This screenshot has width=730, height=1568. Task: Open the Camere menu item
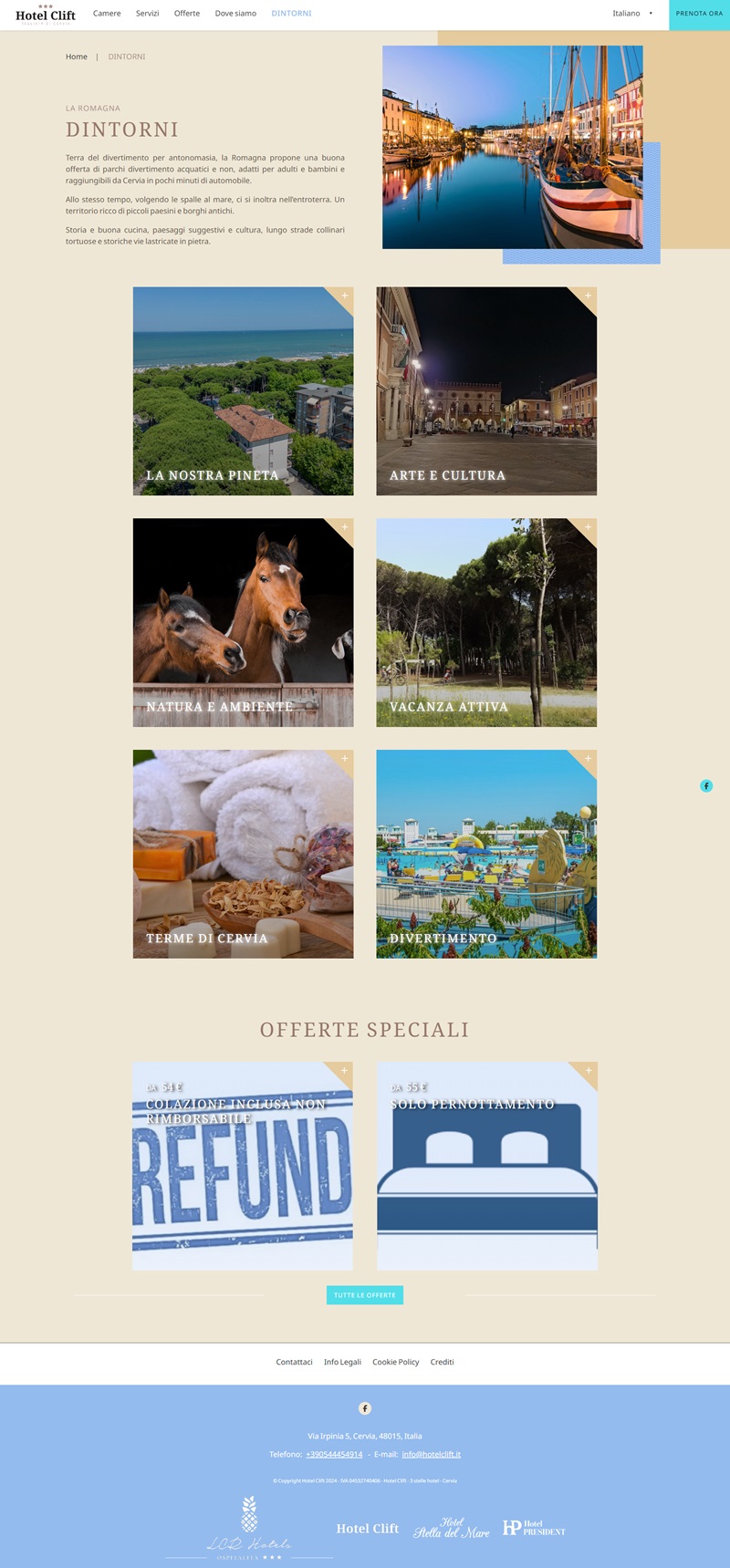107,14
